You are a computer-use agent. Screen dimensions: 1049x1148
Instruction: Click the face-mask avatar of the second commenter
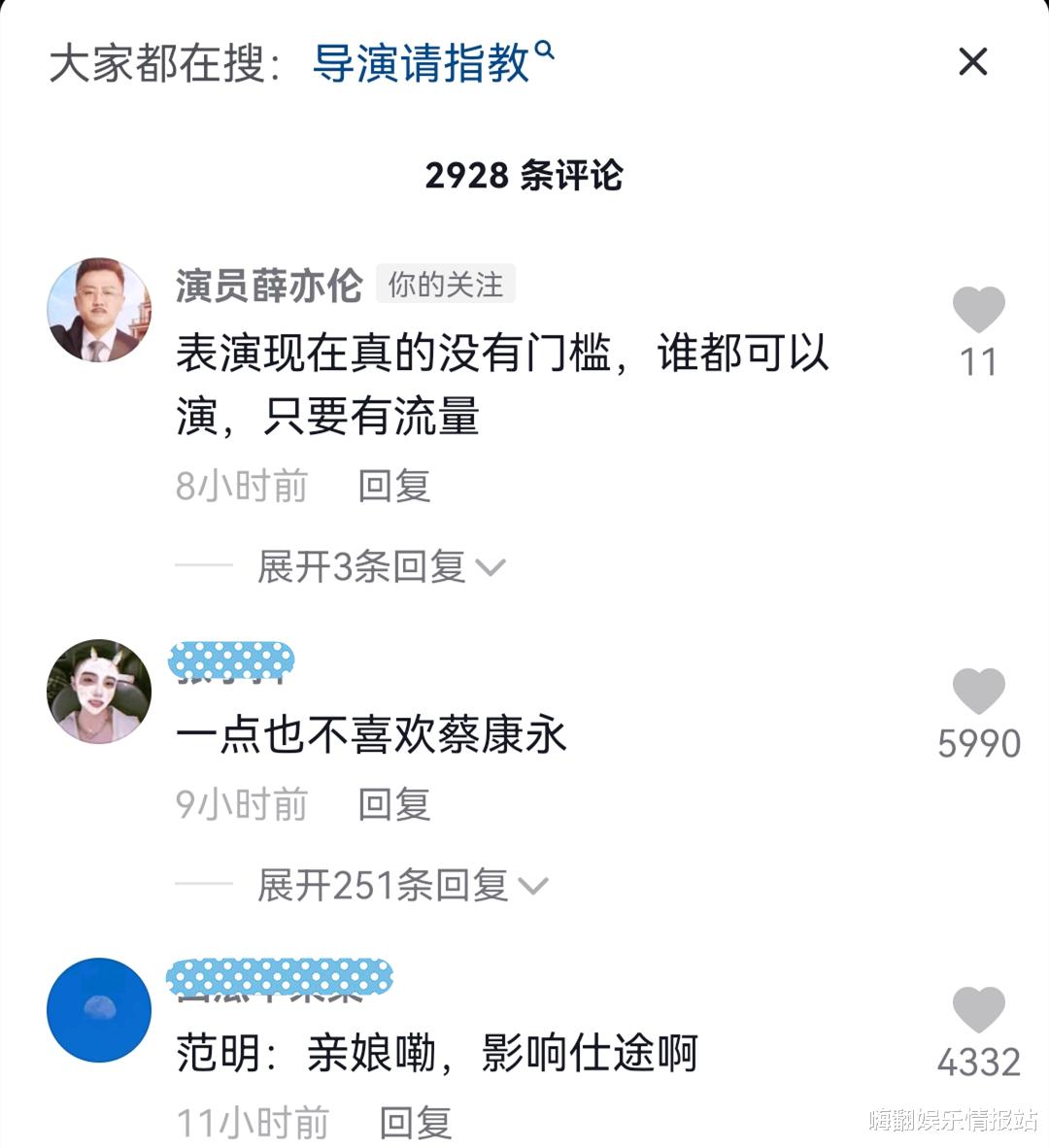pos(97,690)
